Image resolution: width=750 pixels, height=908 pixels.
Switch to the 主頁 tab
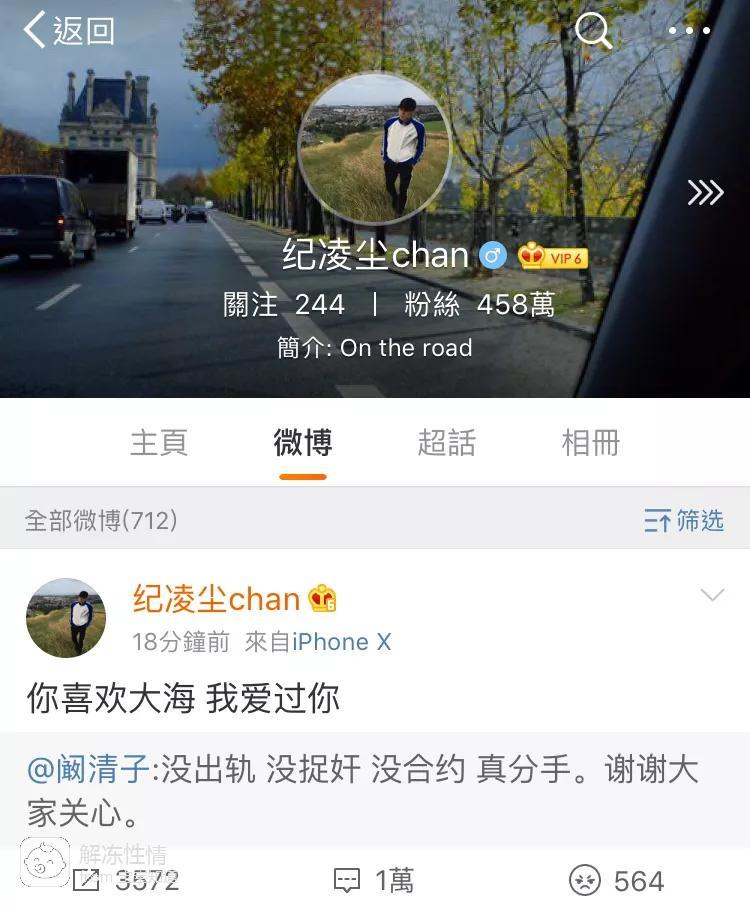(x=158, y=442)
